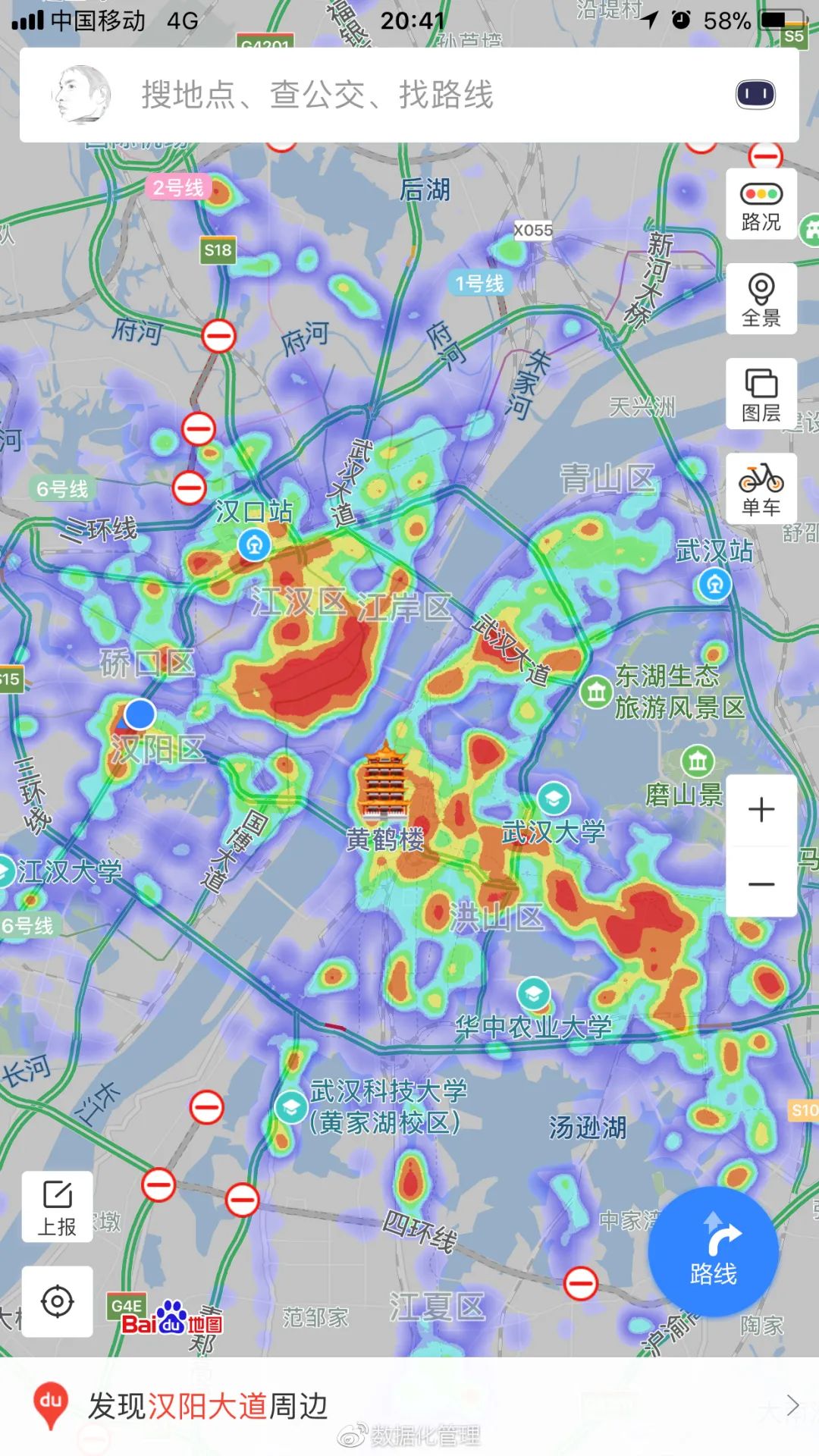The height and width of the screenshot is (1456, 819).
Task: Open the 上报 report tool
Action: tap(57, 1206)
